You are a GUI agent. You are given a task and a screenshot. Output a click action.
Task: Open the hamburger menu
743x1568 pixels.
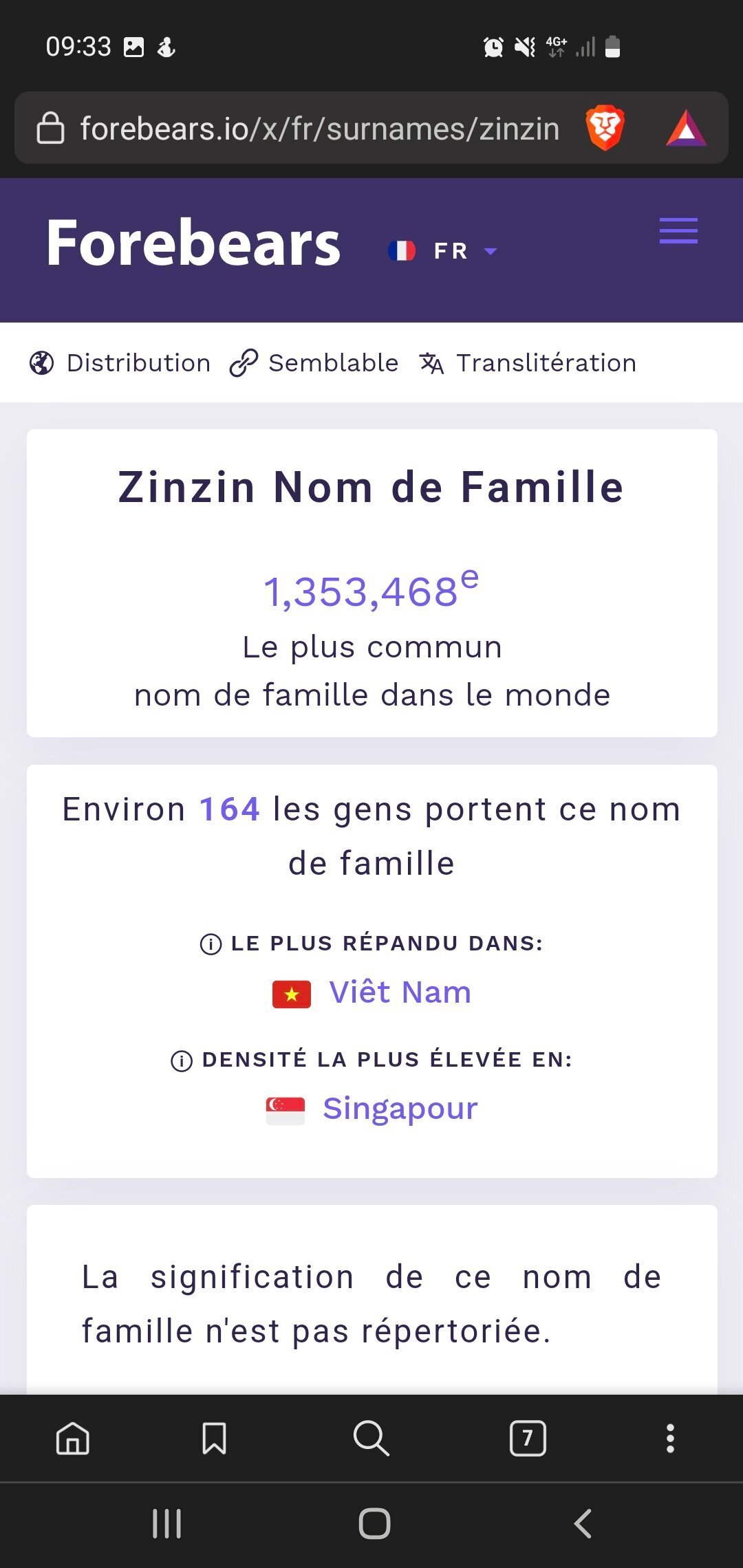tap(678, 230)
